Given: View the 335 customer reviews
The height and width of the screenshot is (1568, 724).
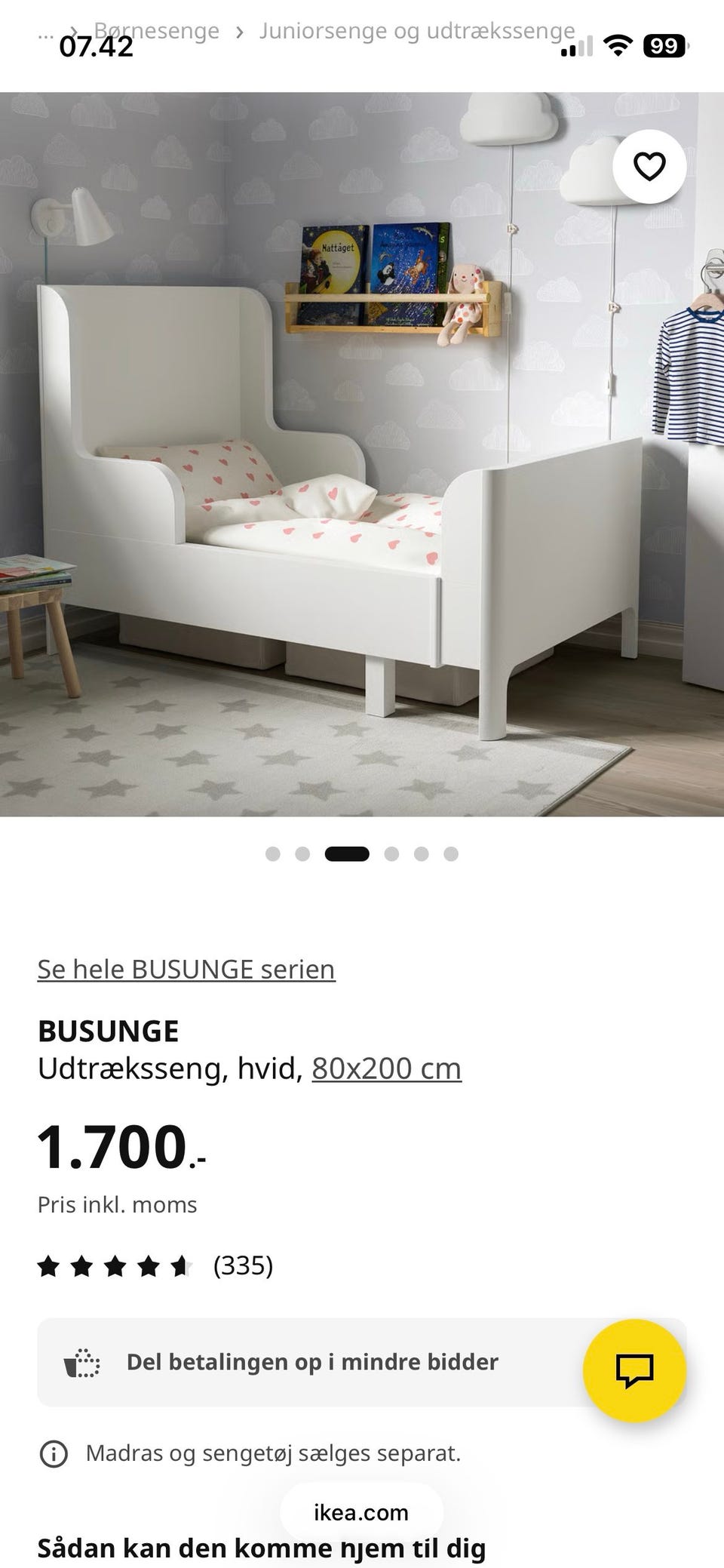Looking at the screenshot, I should [x=243, y=1265].
